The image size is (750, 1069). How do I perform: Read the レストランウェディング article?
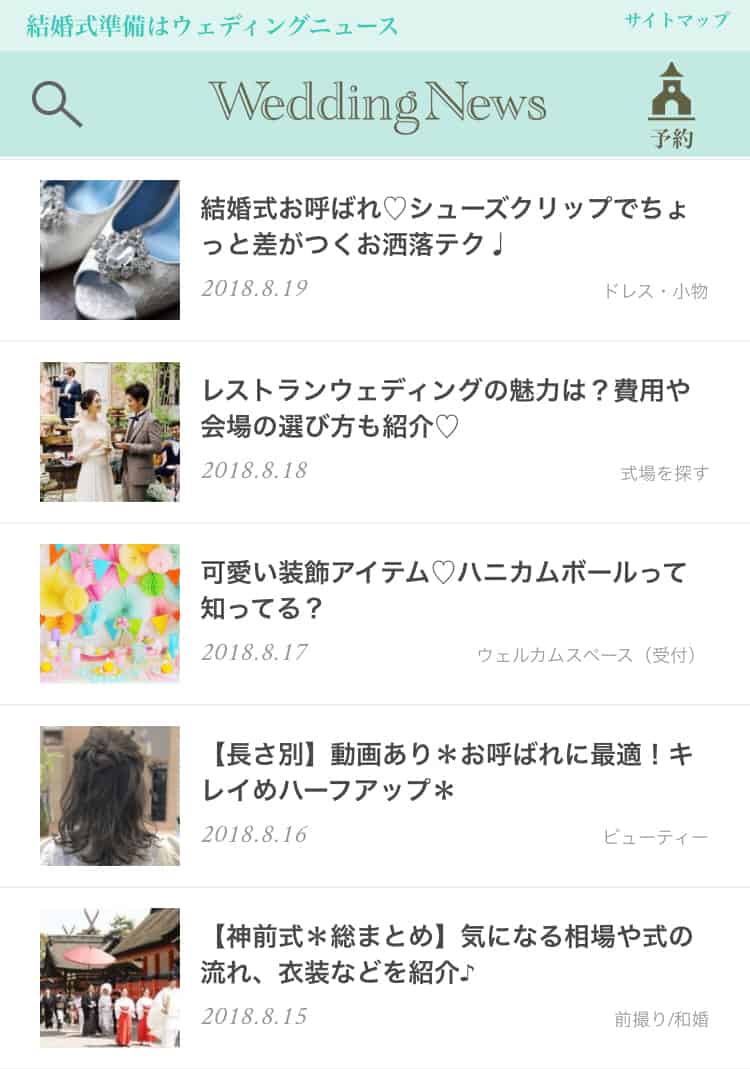[x=444, y=408]
